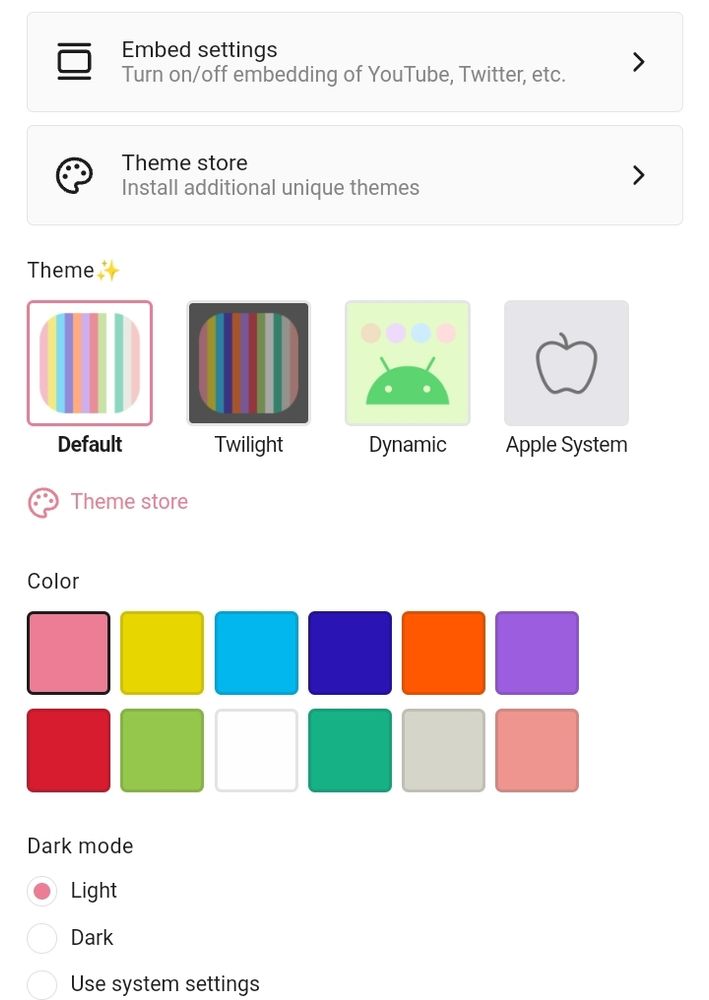Screen dimensions: 709x1000
Task: Choose the yellow color swatch
Action: click(162, 653)
